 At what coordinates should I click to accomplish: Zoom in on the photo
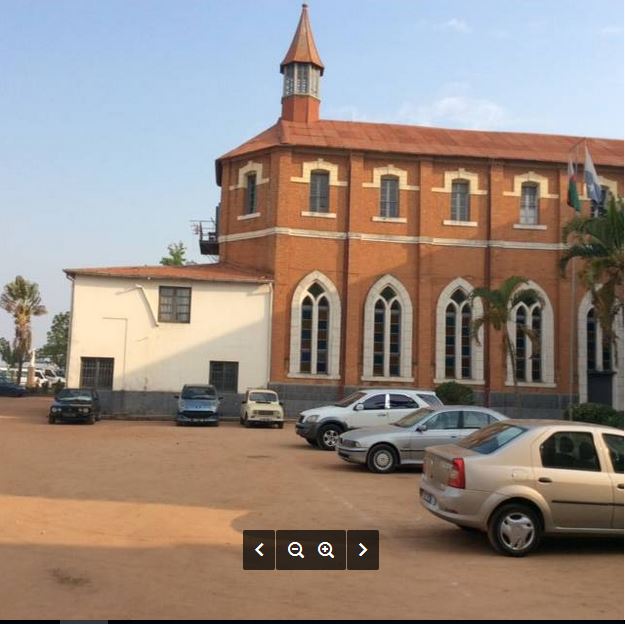[326, 550]
